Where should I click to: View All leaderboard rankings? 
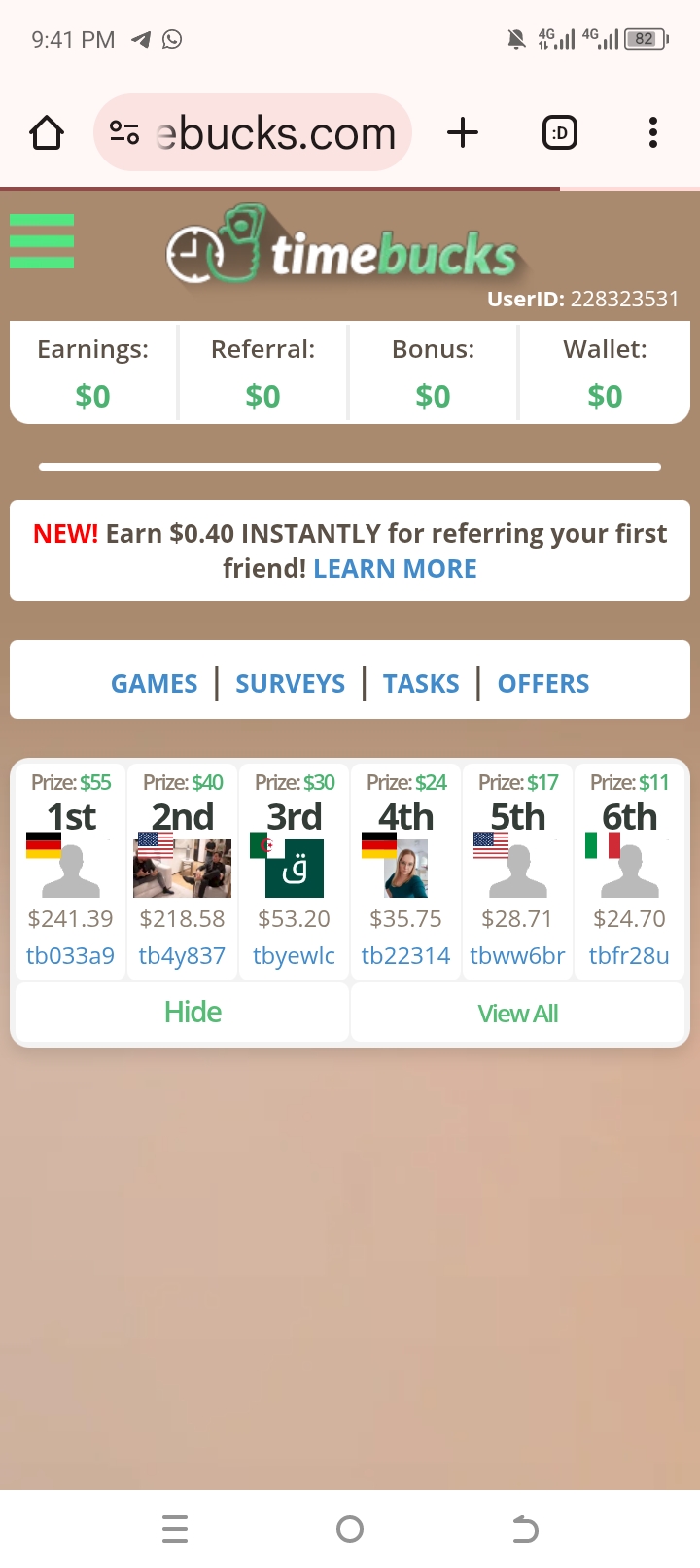click(x=517, y=1014)
